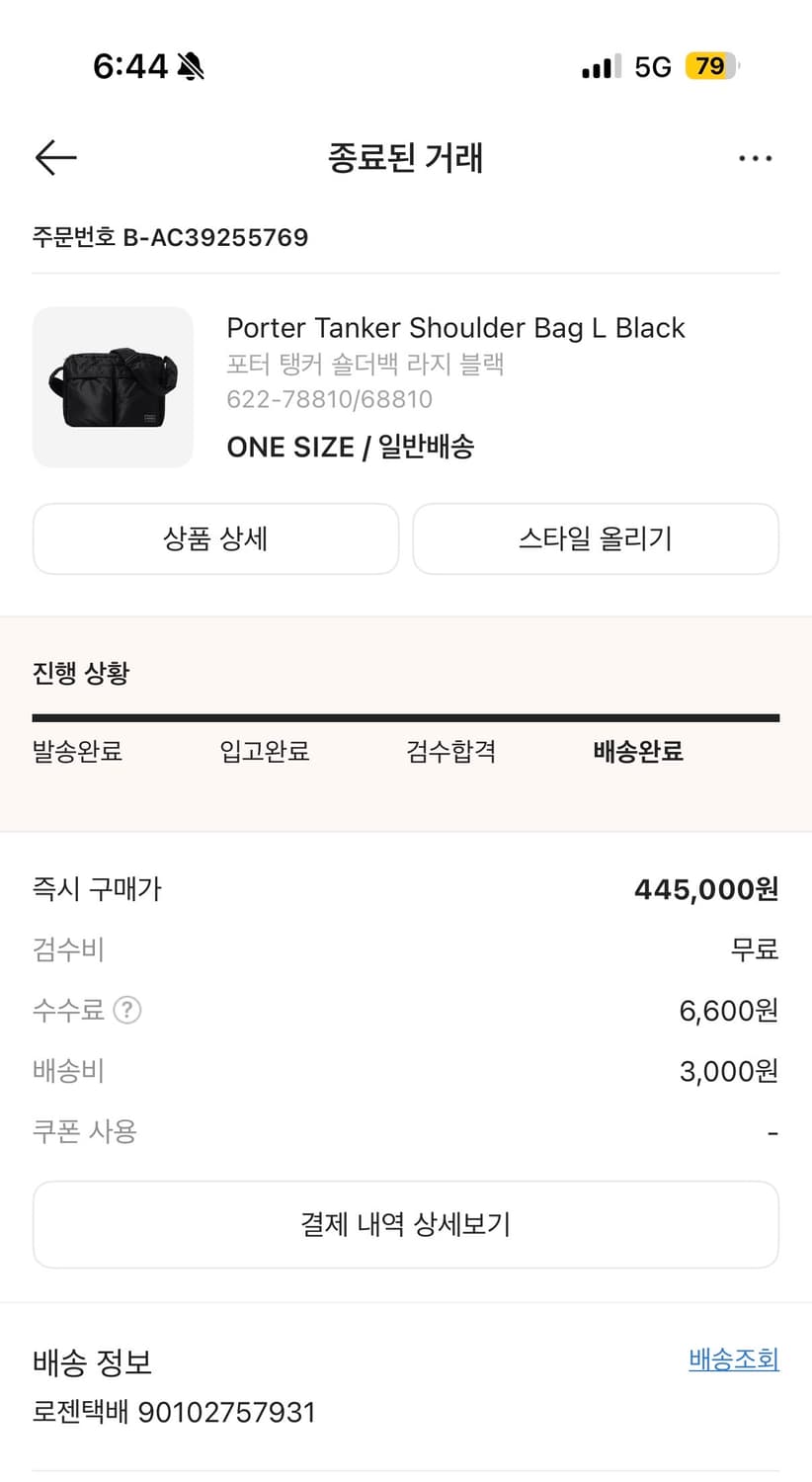Open 결제 내역 상세보기 payment details
The height and width of the screenshot is (1482, 812).
pos(405,1224)
